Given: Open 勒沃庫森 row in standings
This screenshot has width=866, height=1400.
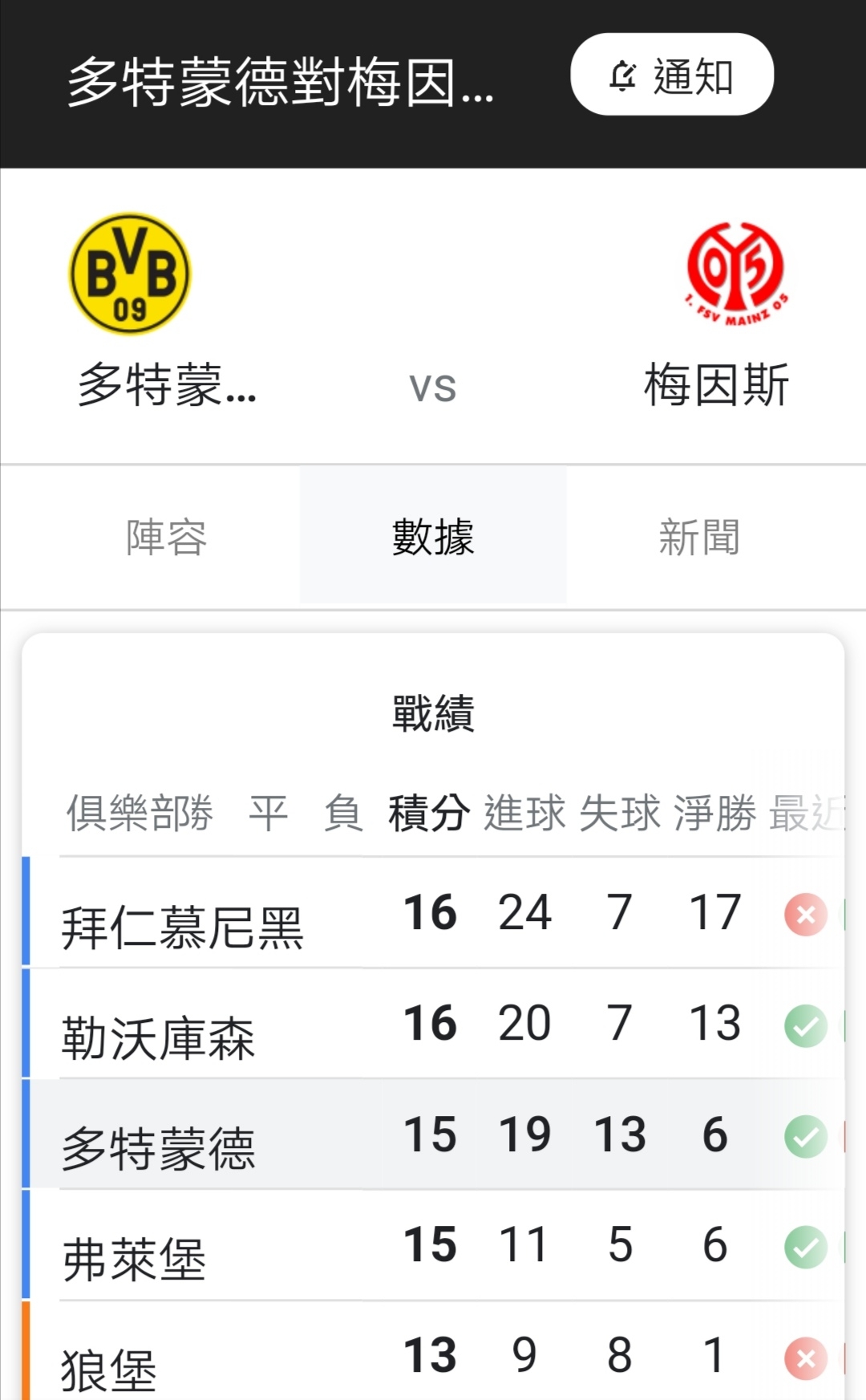Looking at the screenshot, I should (x=433, y=1023).
